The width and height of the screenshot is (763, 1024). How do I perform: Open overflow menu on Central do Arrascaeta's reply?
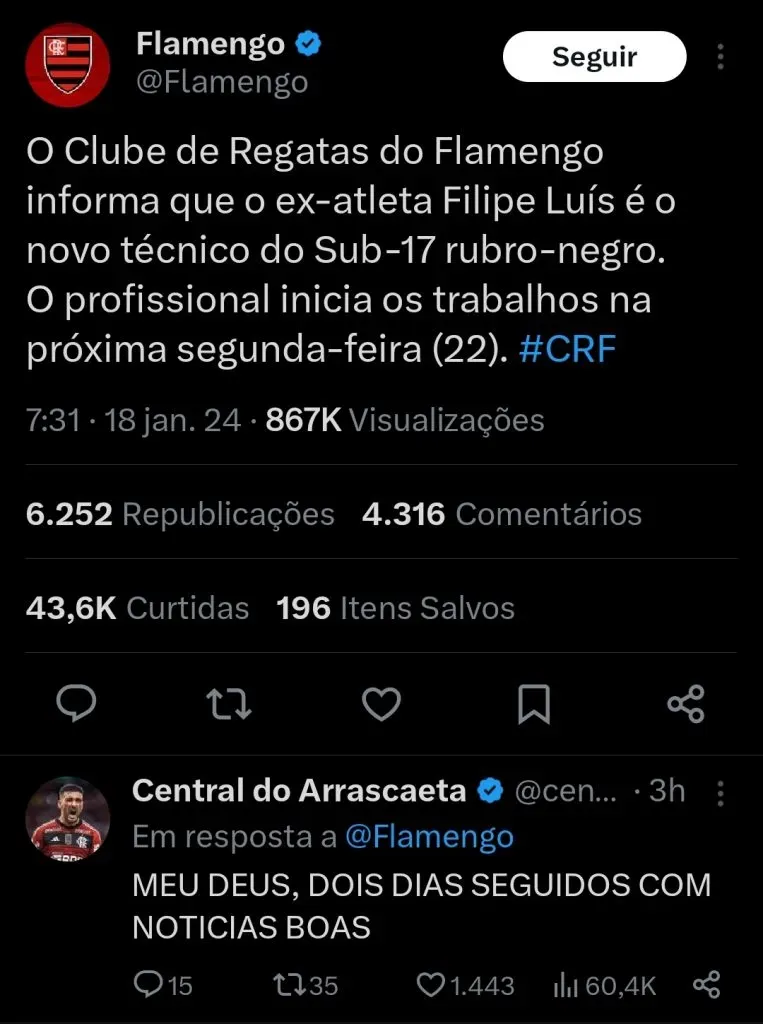point(721,792)
